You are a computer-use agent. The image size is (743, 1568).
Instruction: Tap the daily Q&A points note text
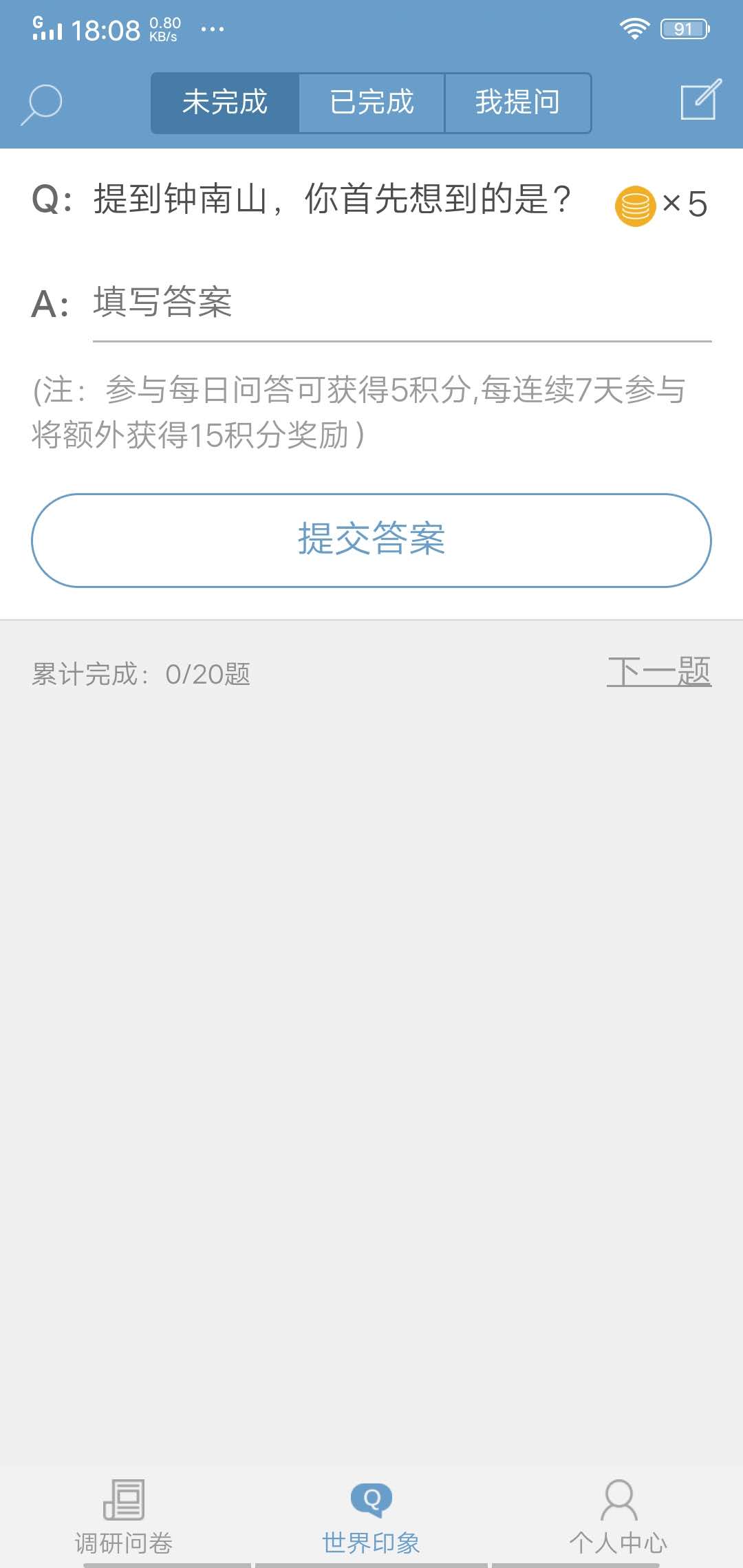[358, 411]
